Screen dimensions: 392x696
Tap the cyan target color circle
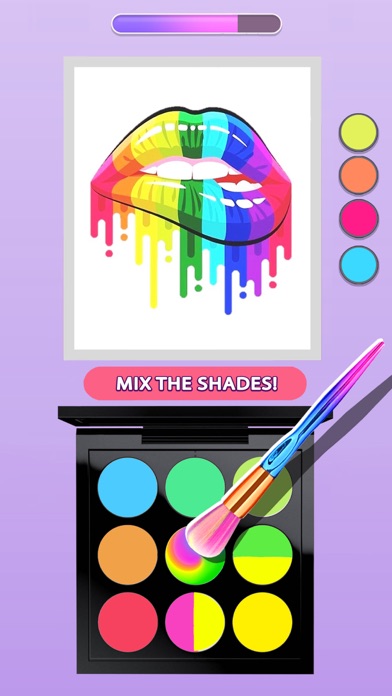click(359, 265)
